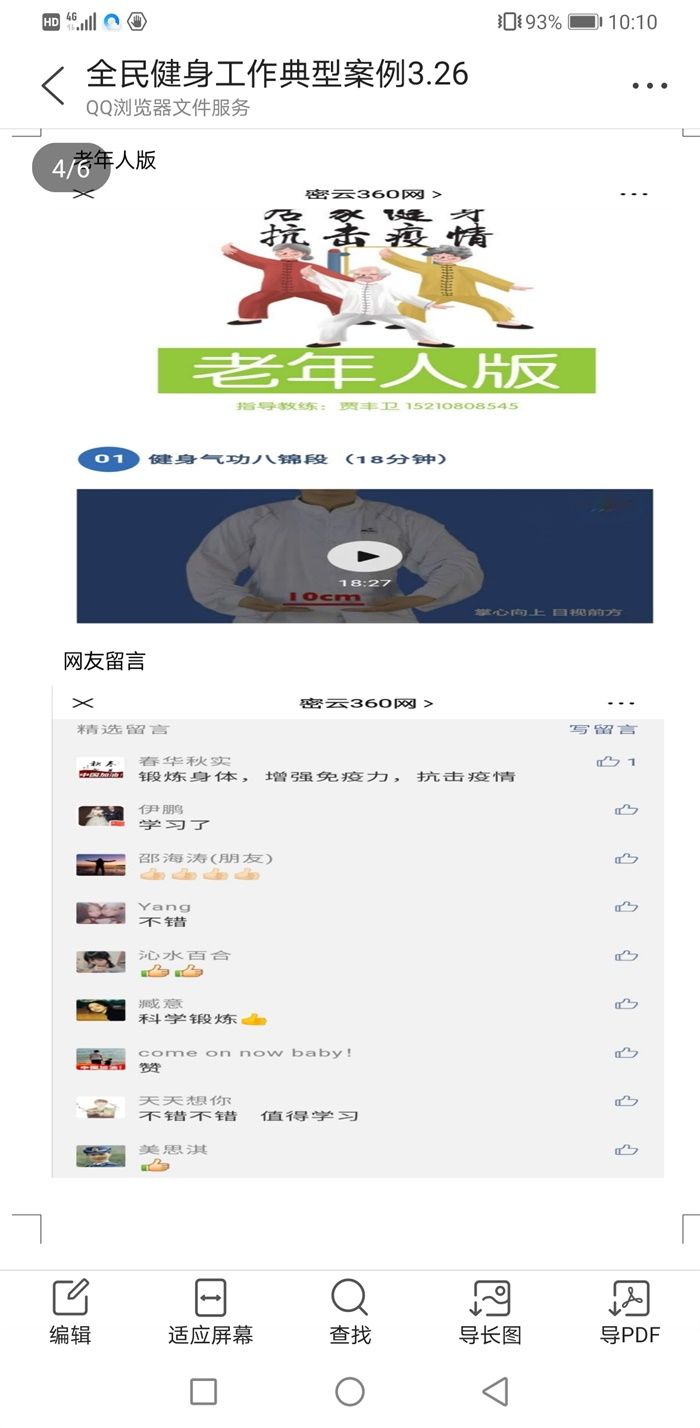Screen dimensions: 700x1428
Task: Export the document with 导PDF
Action: (x=629, y=1311)
